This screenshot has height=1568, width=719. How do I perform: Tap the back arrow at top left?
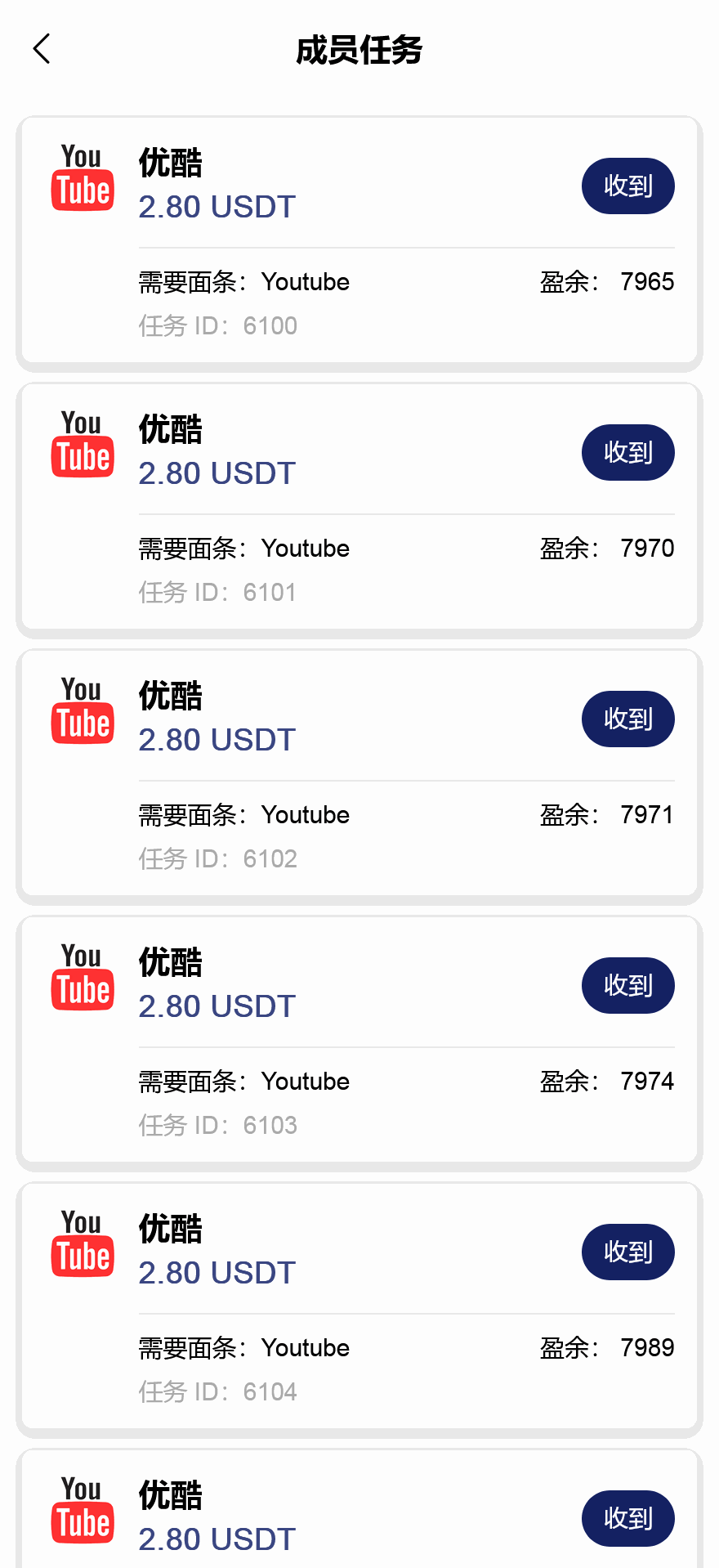pos(42,49)
